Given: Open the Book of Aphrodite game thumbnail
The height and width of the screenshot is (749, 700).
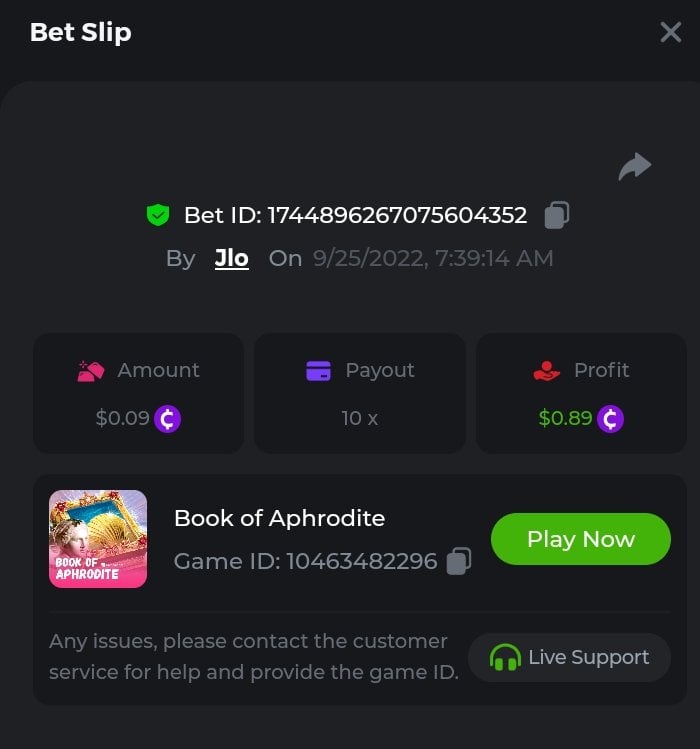Looking at the screenshot, I should (98, 539).
